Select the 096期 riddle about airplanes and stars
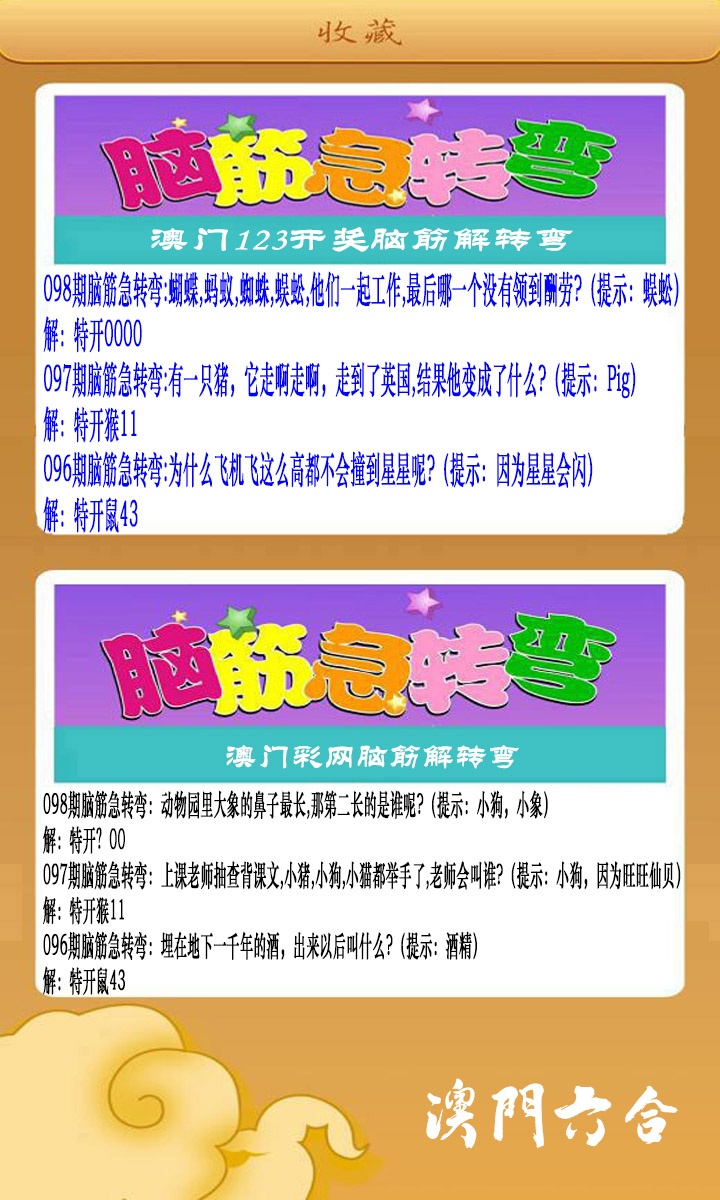Screen dimensions: 720x1200 (x=320, y=468)
